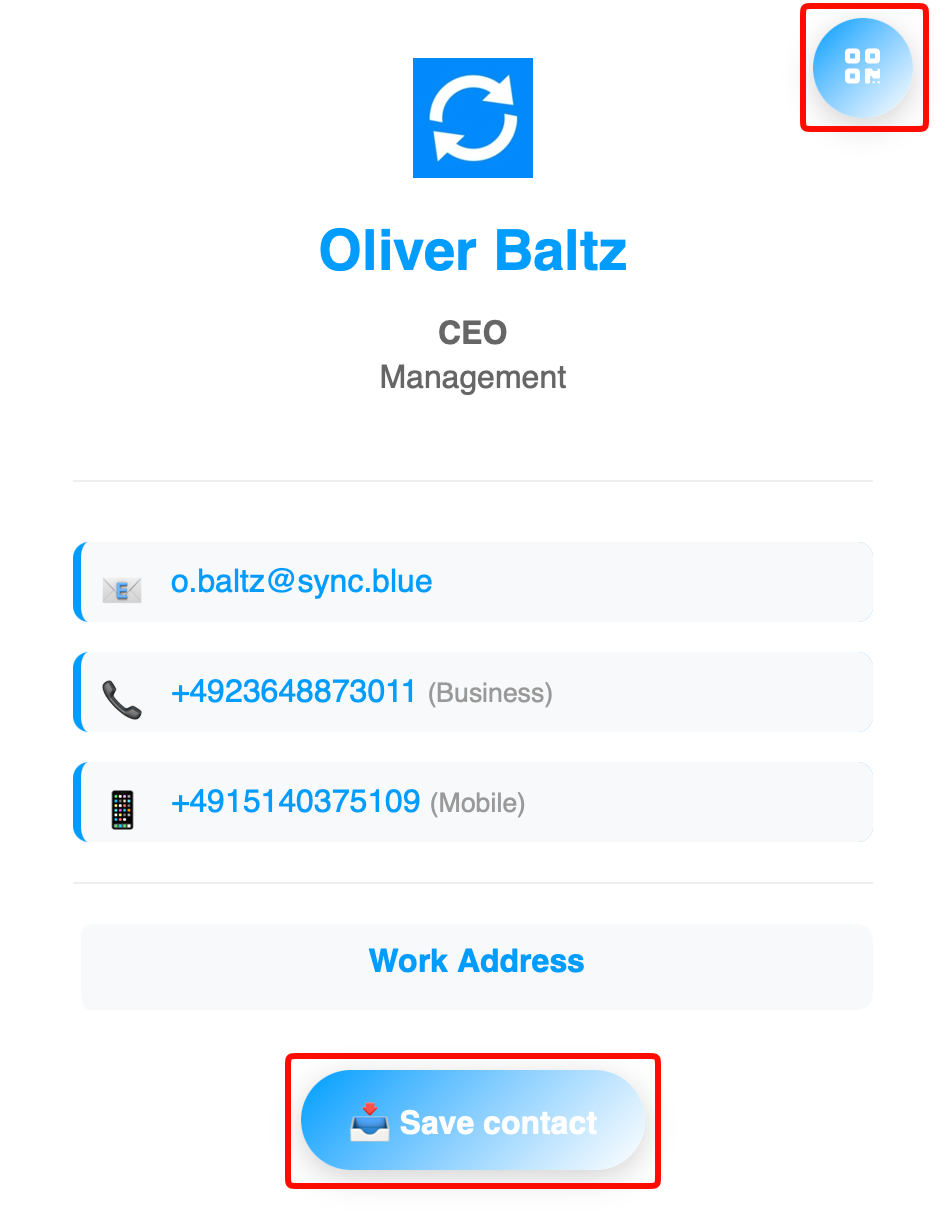Screen dimensions: 948x1212
Task: Email o.baltz@sync.blue
Action: [x=301, y=581]
